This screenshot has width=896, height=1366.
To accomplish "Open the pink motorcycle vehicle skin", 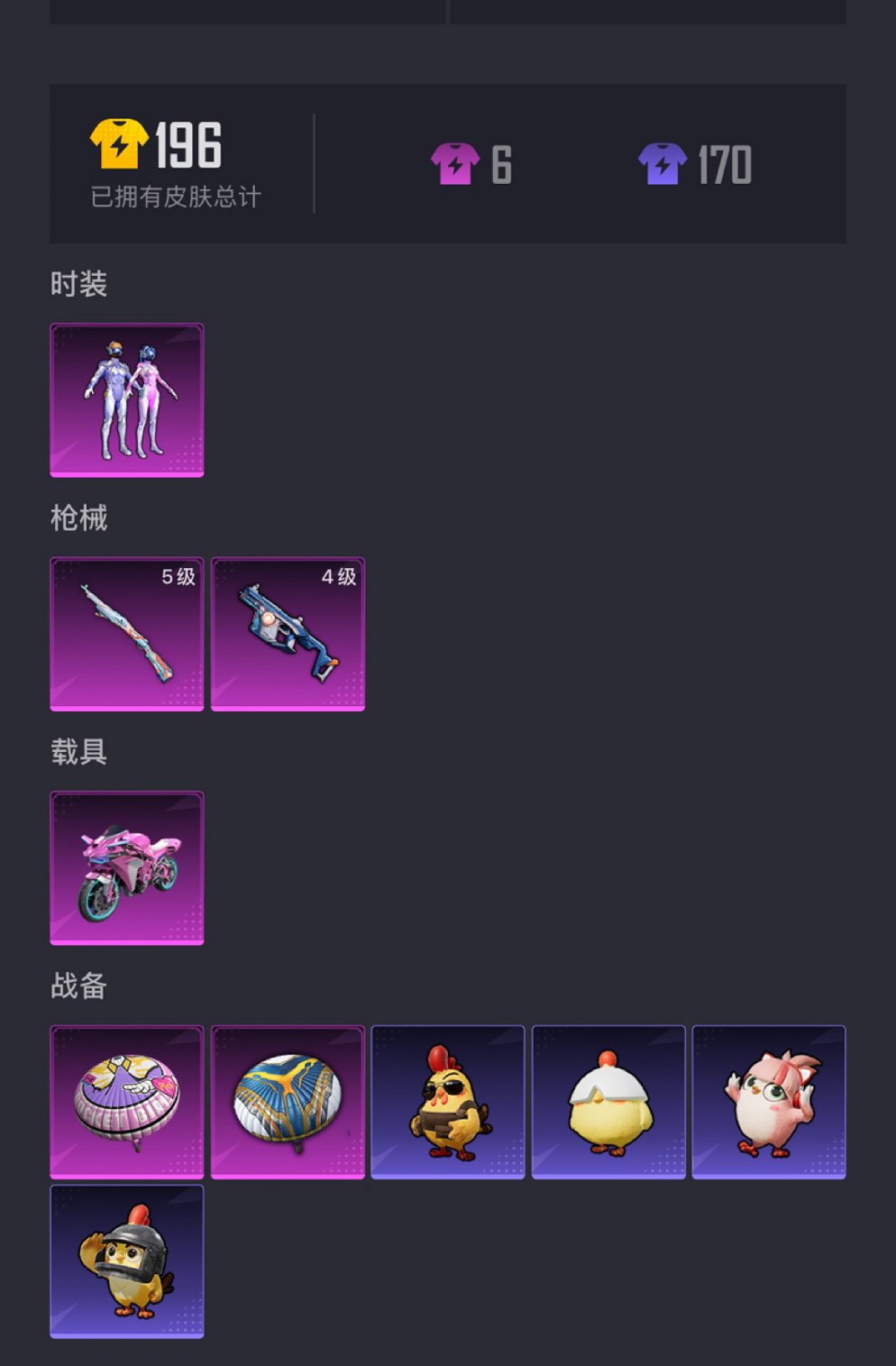I will pos(127,867).
